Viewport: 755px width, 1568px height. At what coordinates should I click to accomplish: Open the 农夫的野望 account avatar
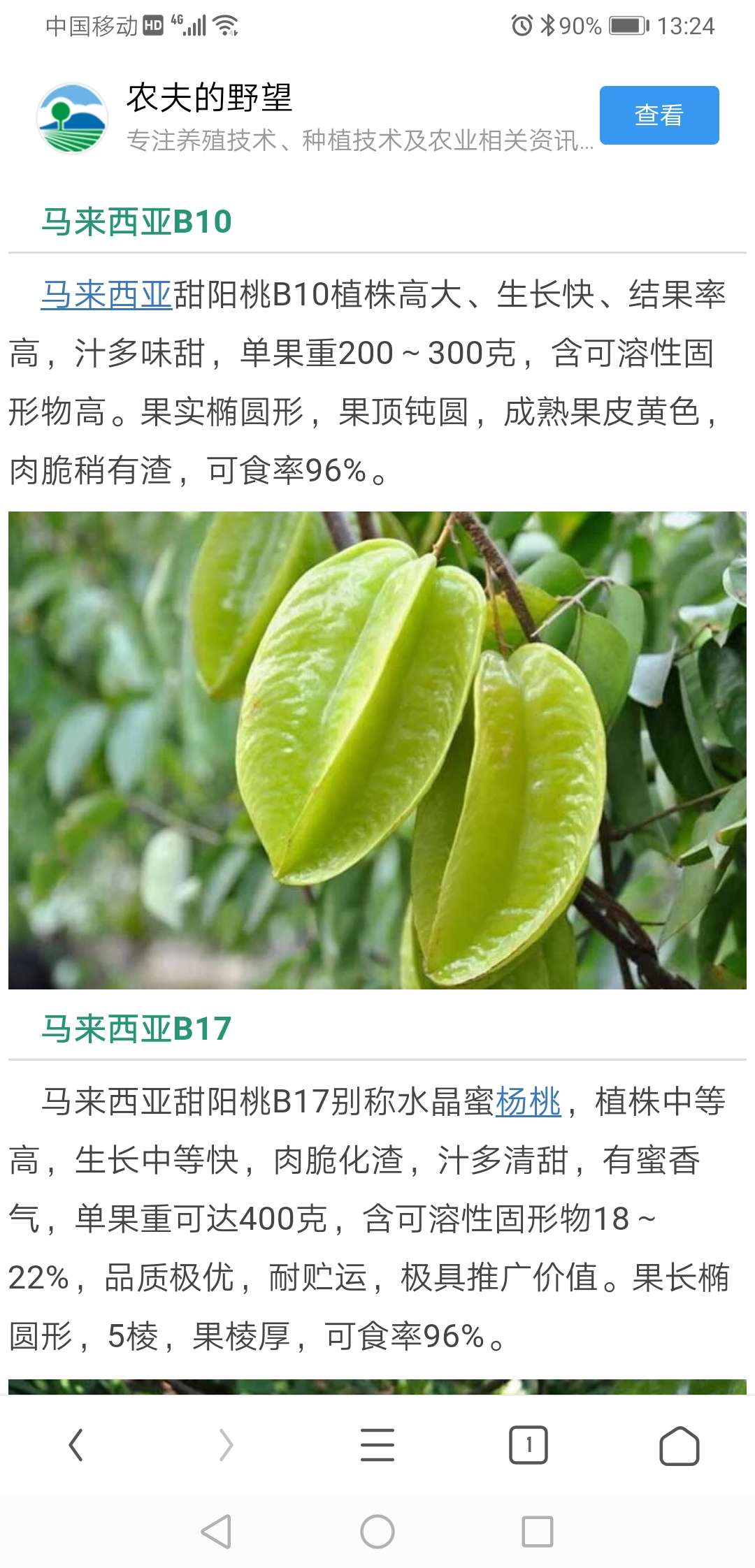73,118
